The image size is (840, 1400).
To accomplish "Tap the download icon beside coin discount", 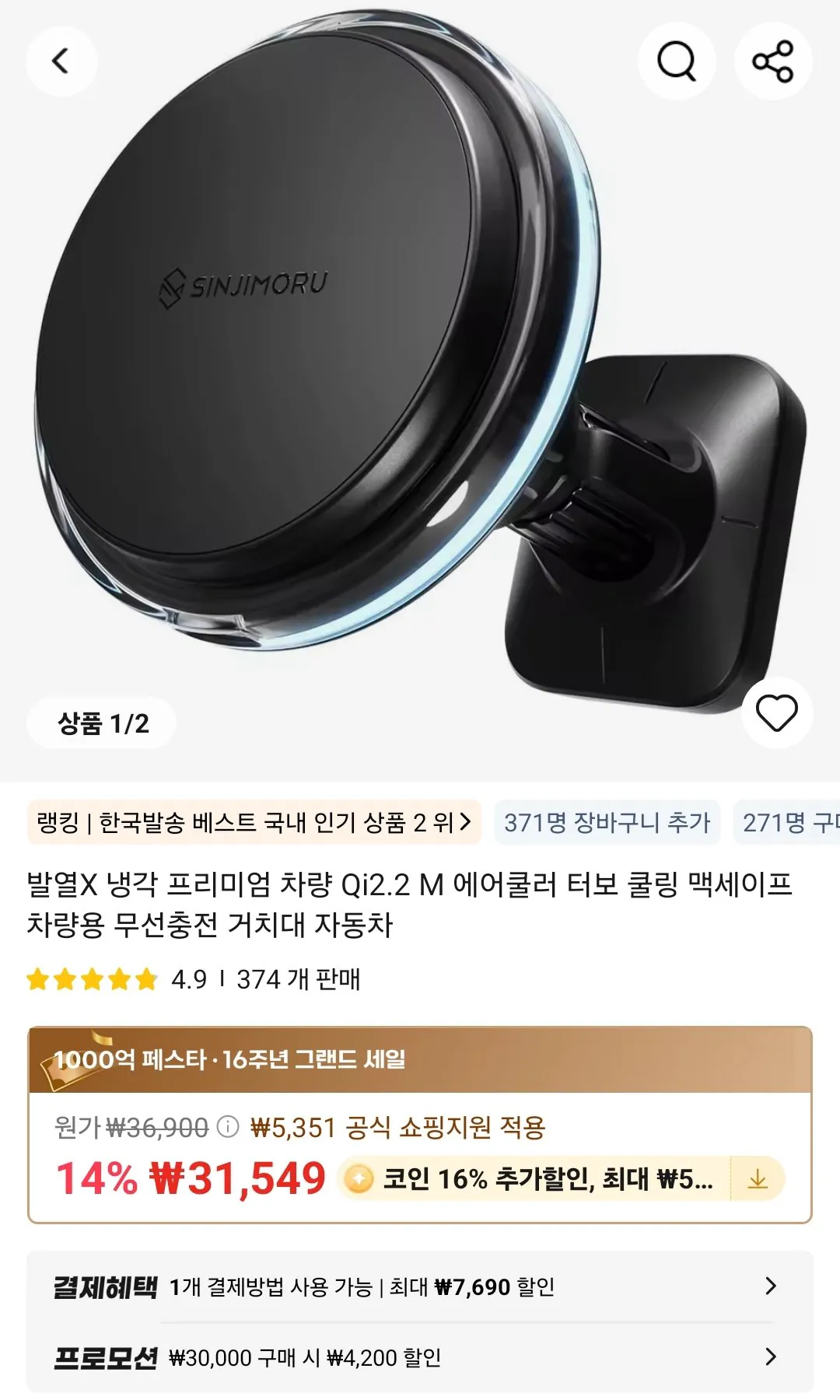I will (x=756, y=1180).
